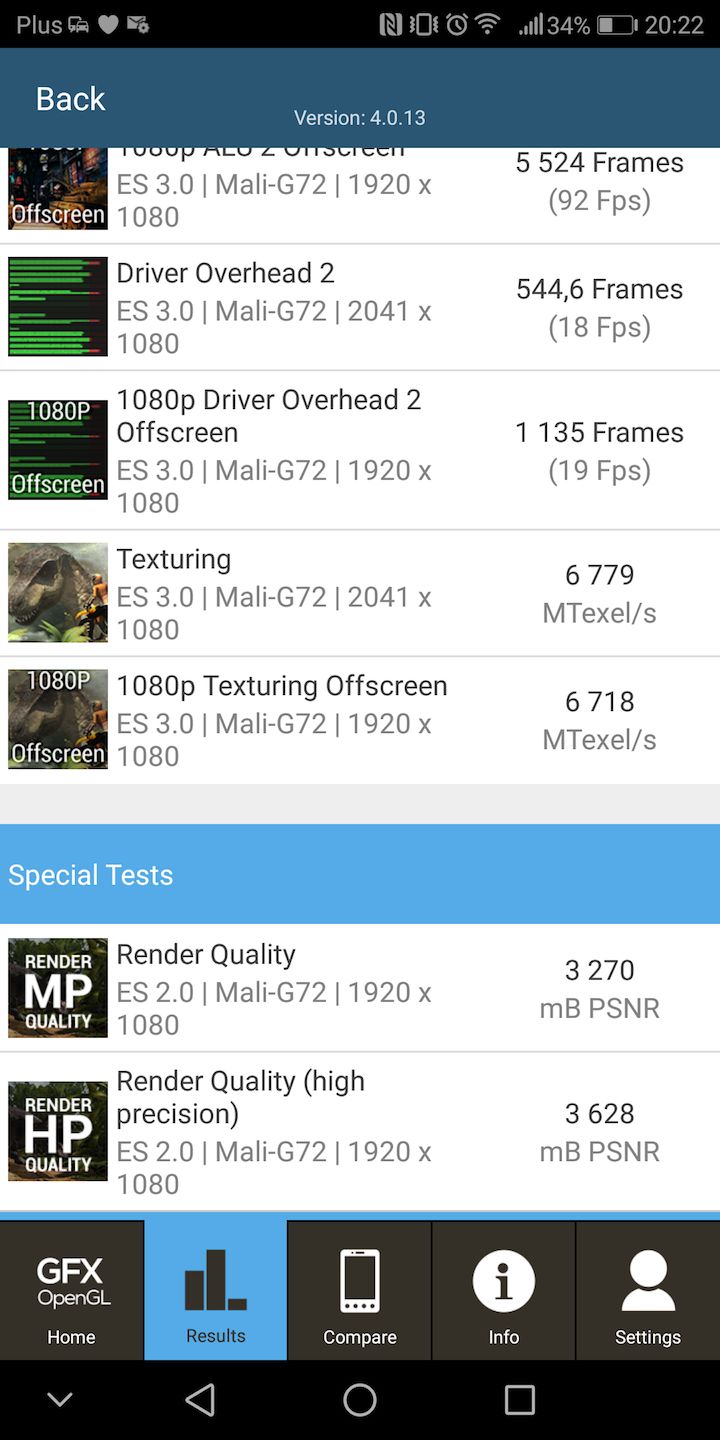Open the Texturing onscreen test result
720x1440 pixels.
360,593
